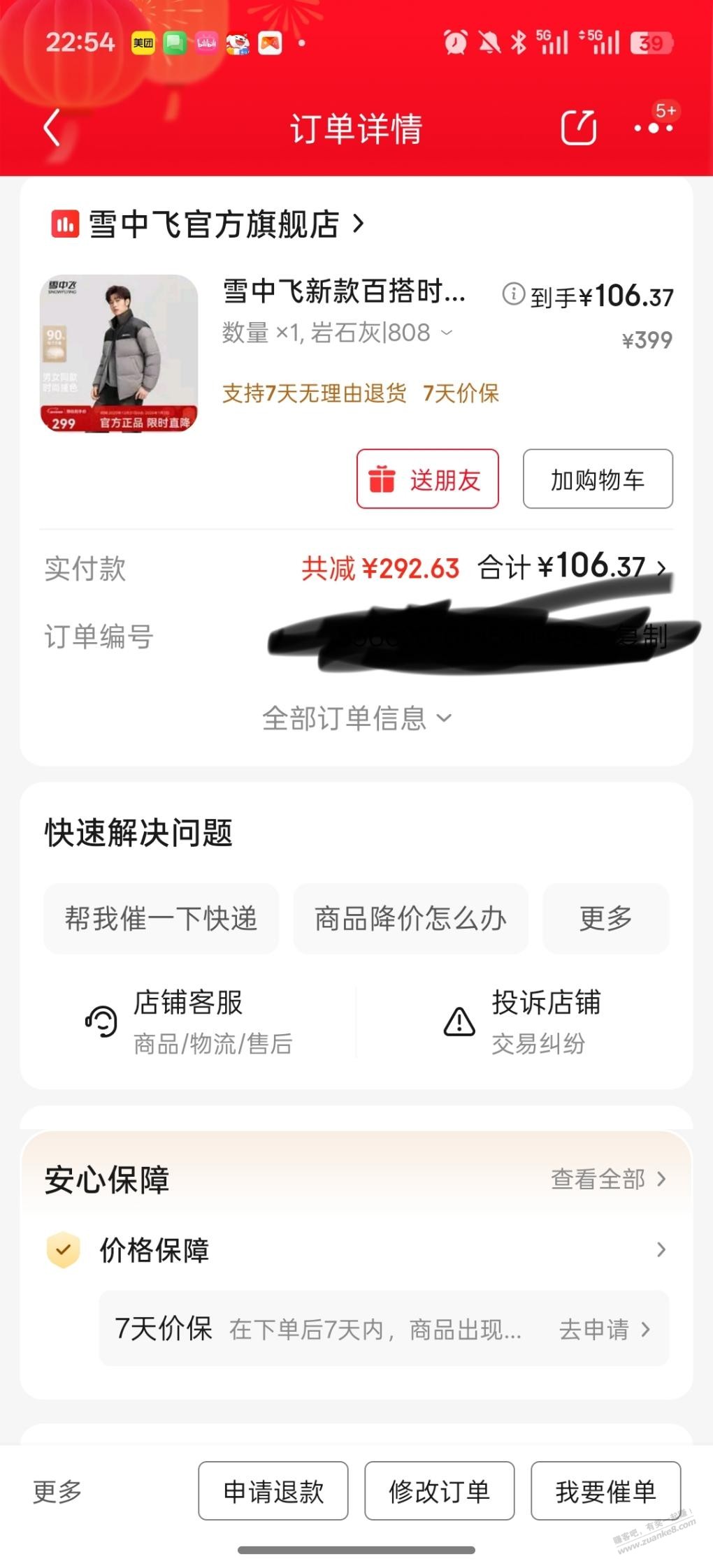Viewport: 713px width, 1568px height.
Task: Tap the 送朋友 gift button
Action: coord(427,479)
